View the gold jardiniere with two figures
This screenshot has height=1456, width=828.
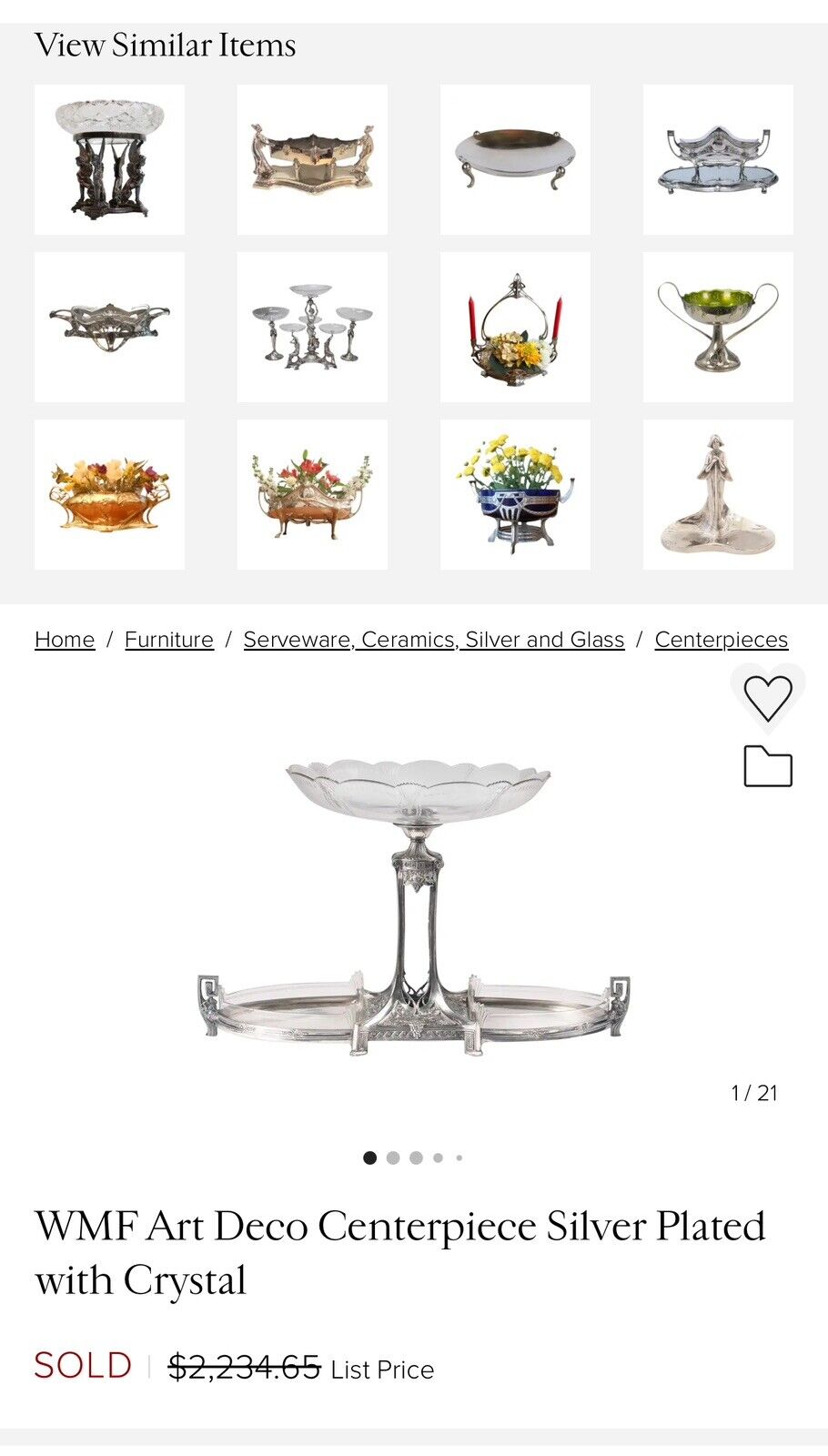click(312, 159)
